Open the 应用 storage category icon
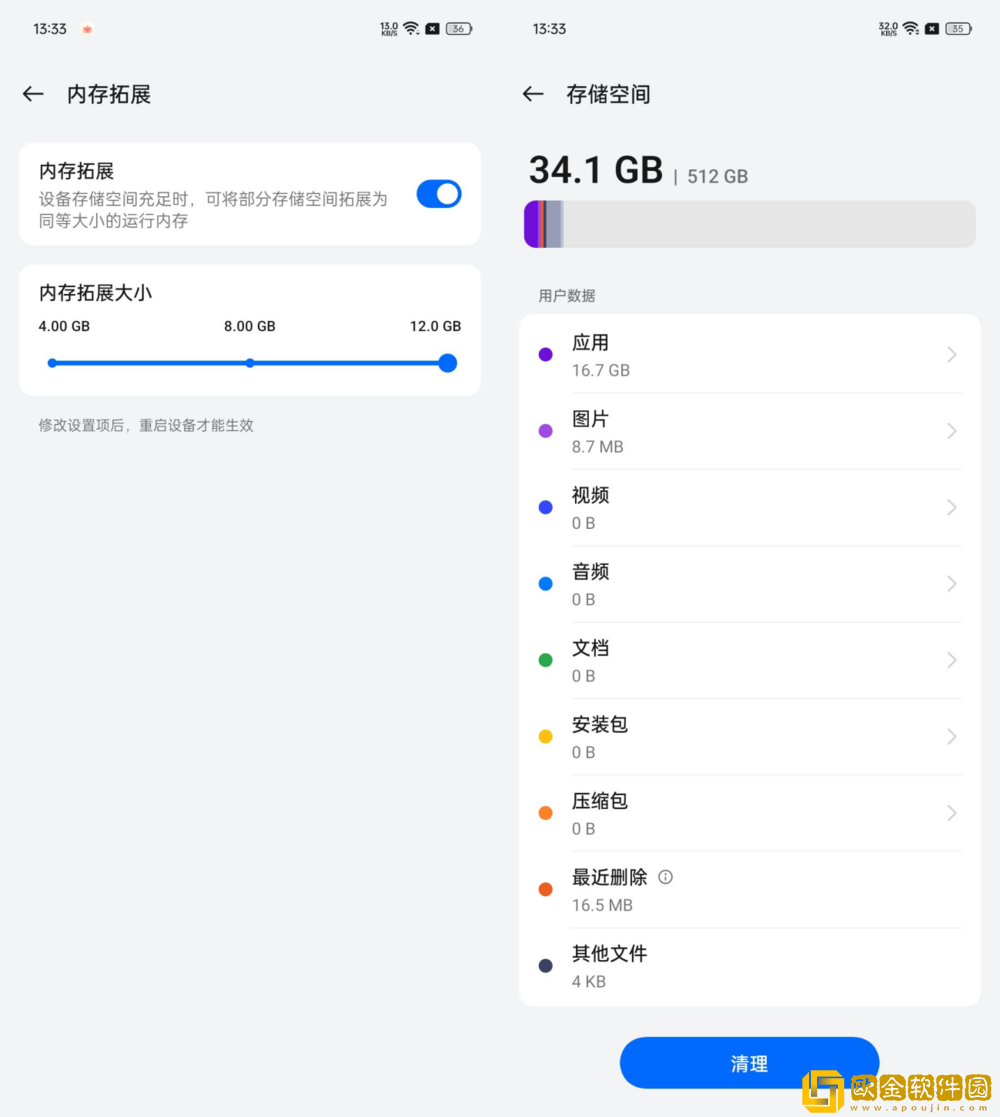1000x1117 pixels. click(545, 354)
